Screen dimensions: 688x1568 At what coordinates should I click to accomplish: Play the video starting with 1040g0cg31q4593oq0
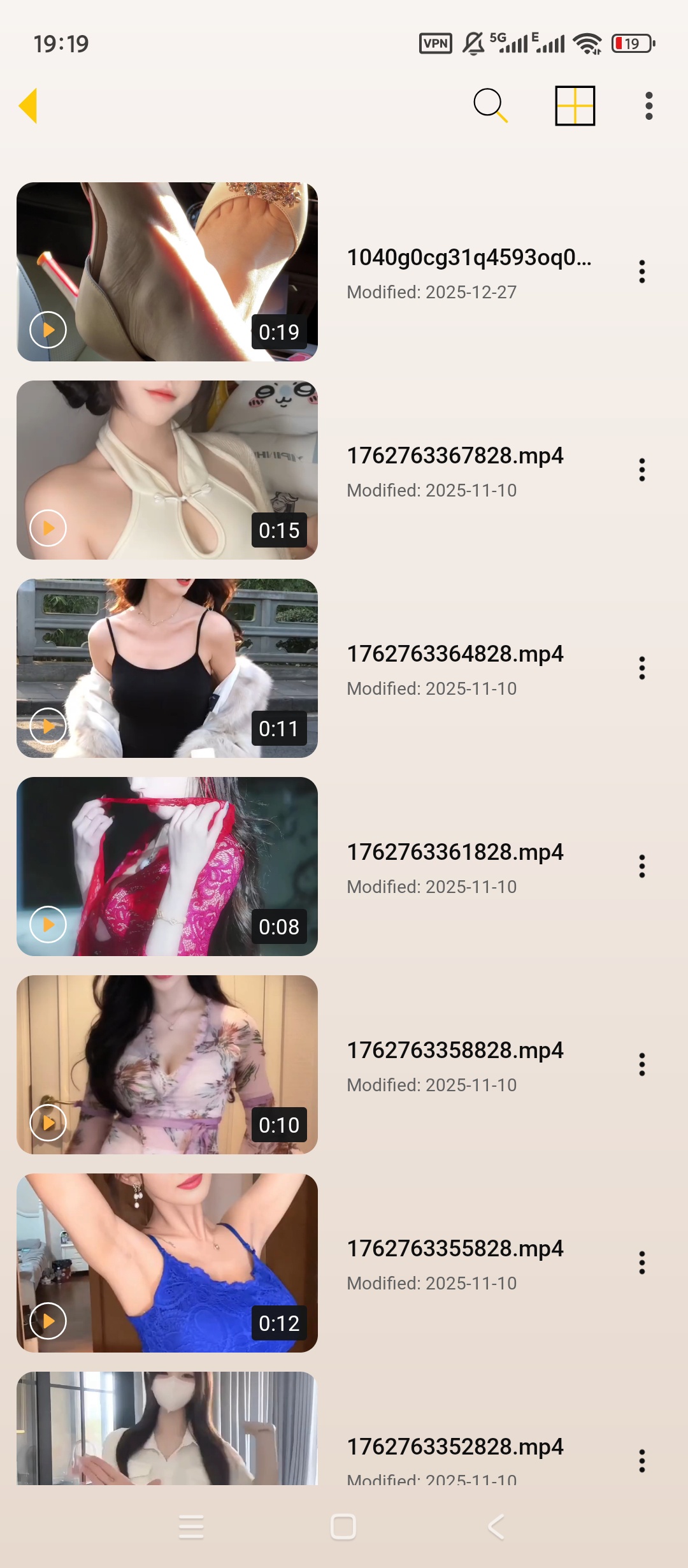coord(167,272)
